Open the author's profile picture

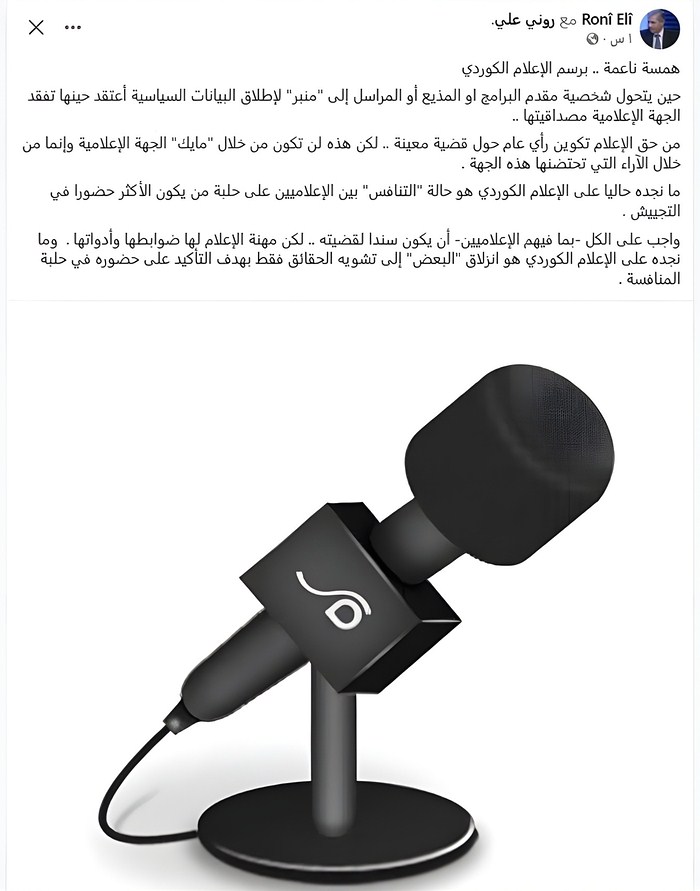click(x=660, y=28)
